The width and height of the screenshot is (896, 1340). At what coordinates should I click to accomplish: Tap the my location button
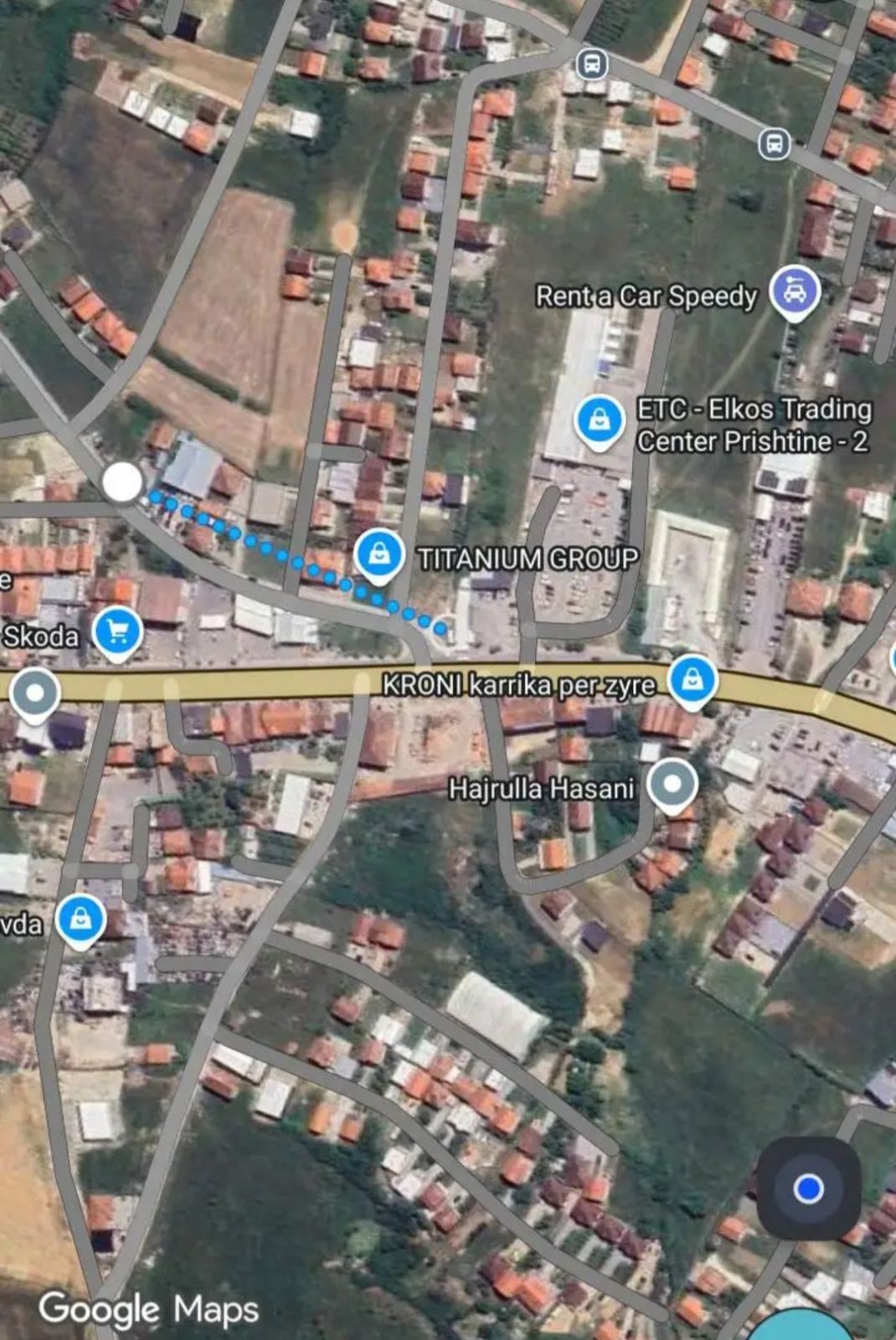(x=808, y=1188)
